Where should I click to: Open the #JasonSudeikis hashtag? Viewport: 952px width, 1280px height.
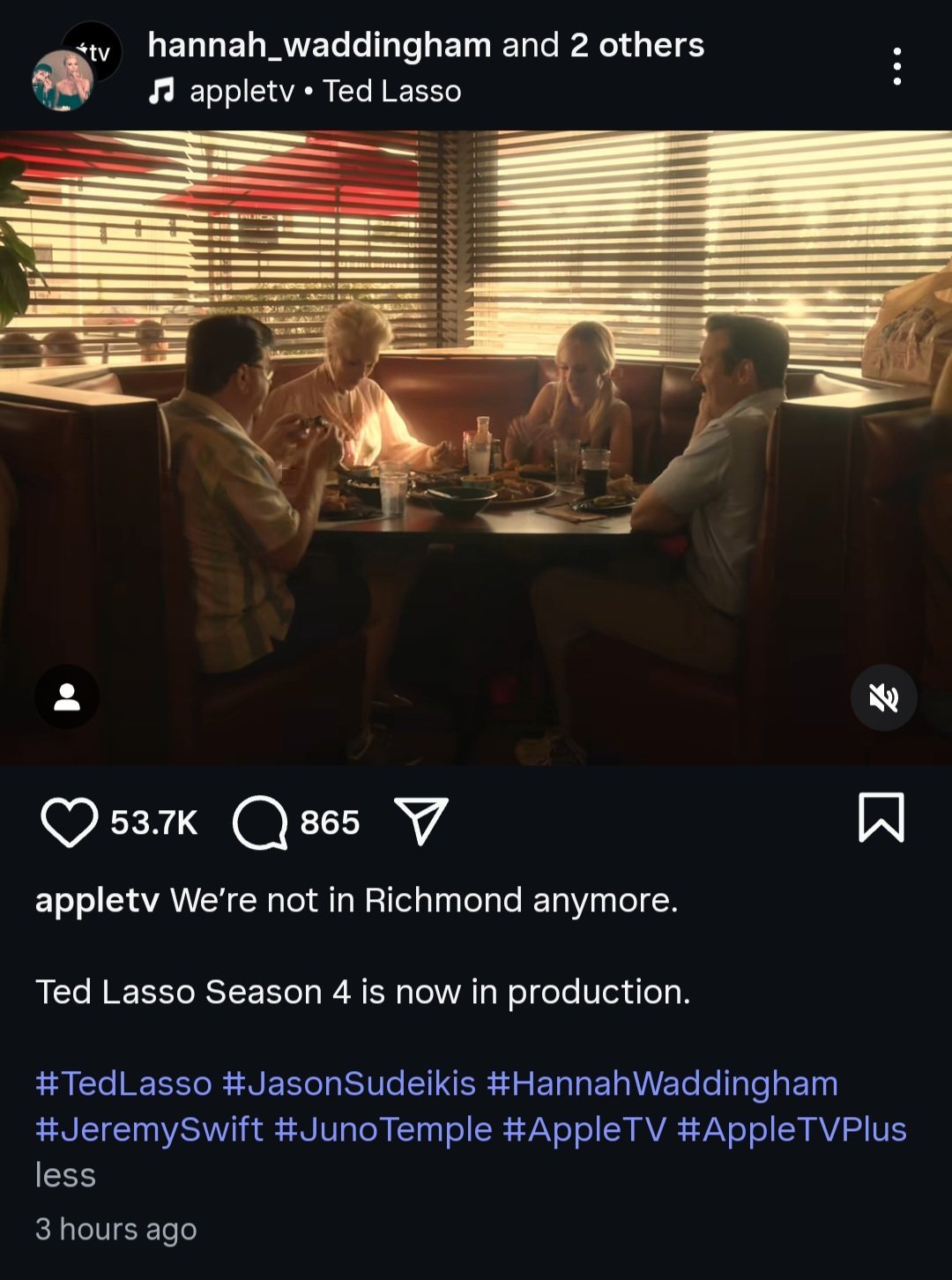tap(349, 1083)
